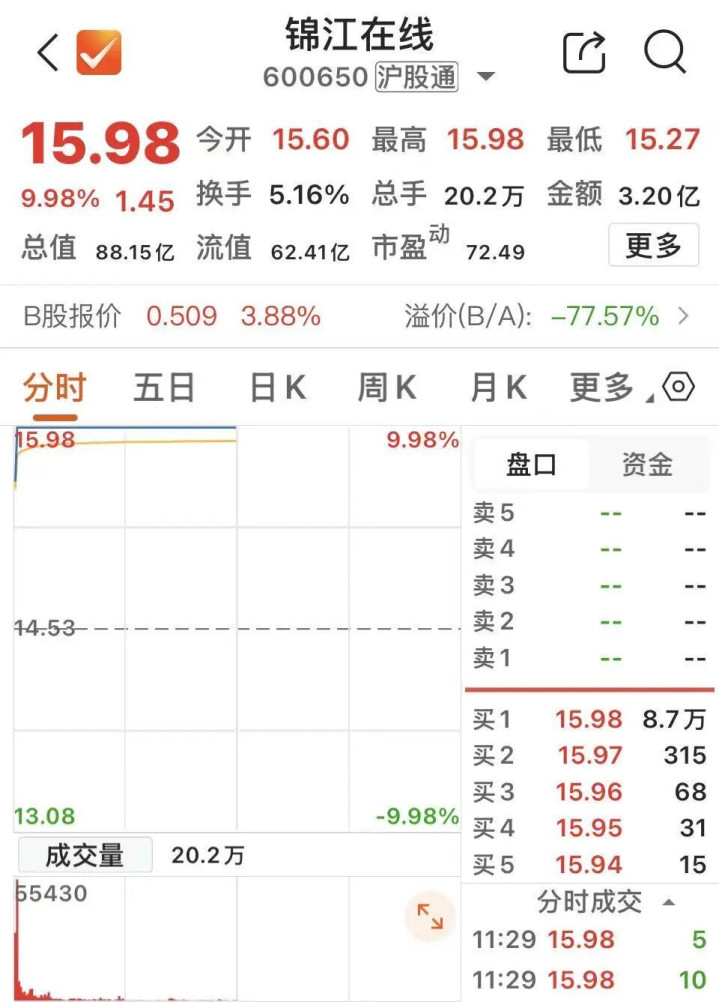The width and height of the screenshot is (719, 1002).
Task: Select the 周K chart tab
Action: click(x=387, y=387)
